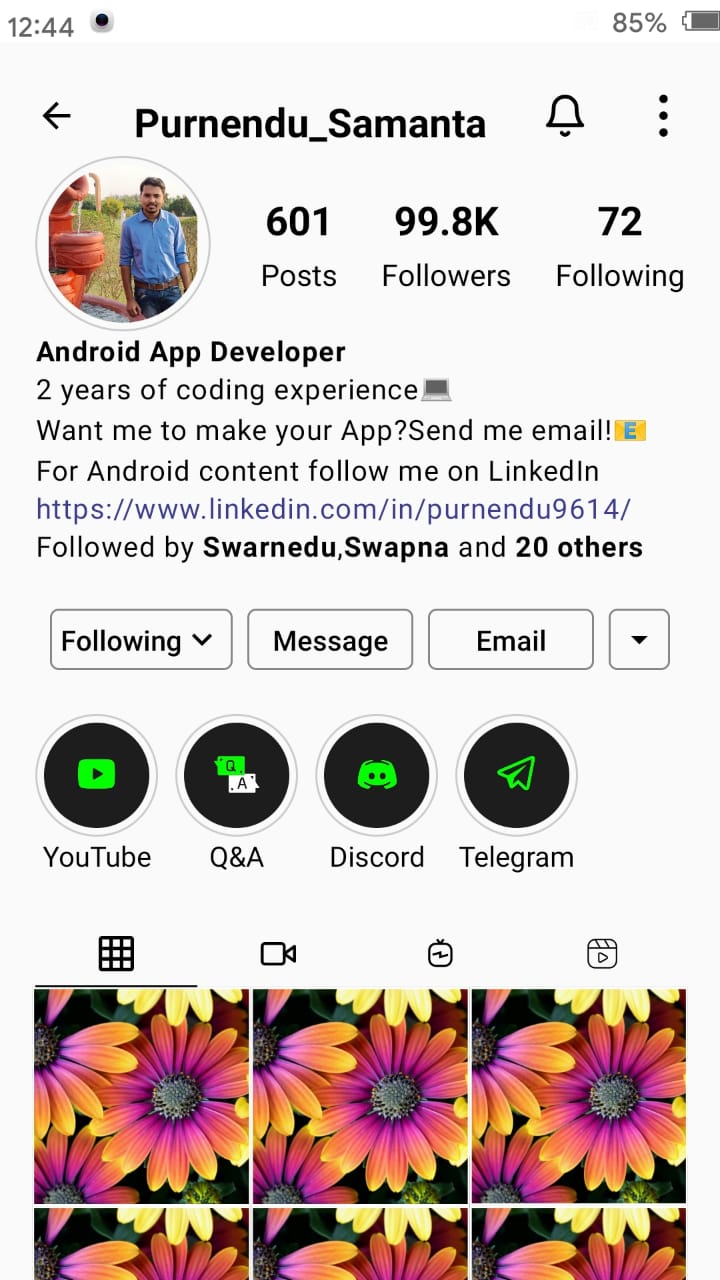Open the IGTV tab icon
Image resolution: width=720 pixels, height=1280 pixels.
click(x=440, y=952)
